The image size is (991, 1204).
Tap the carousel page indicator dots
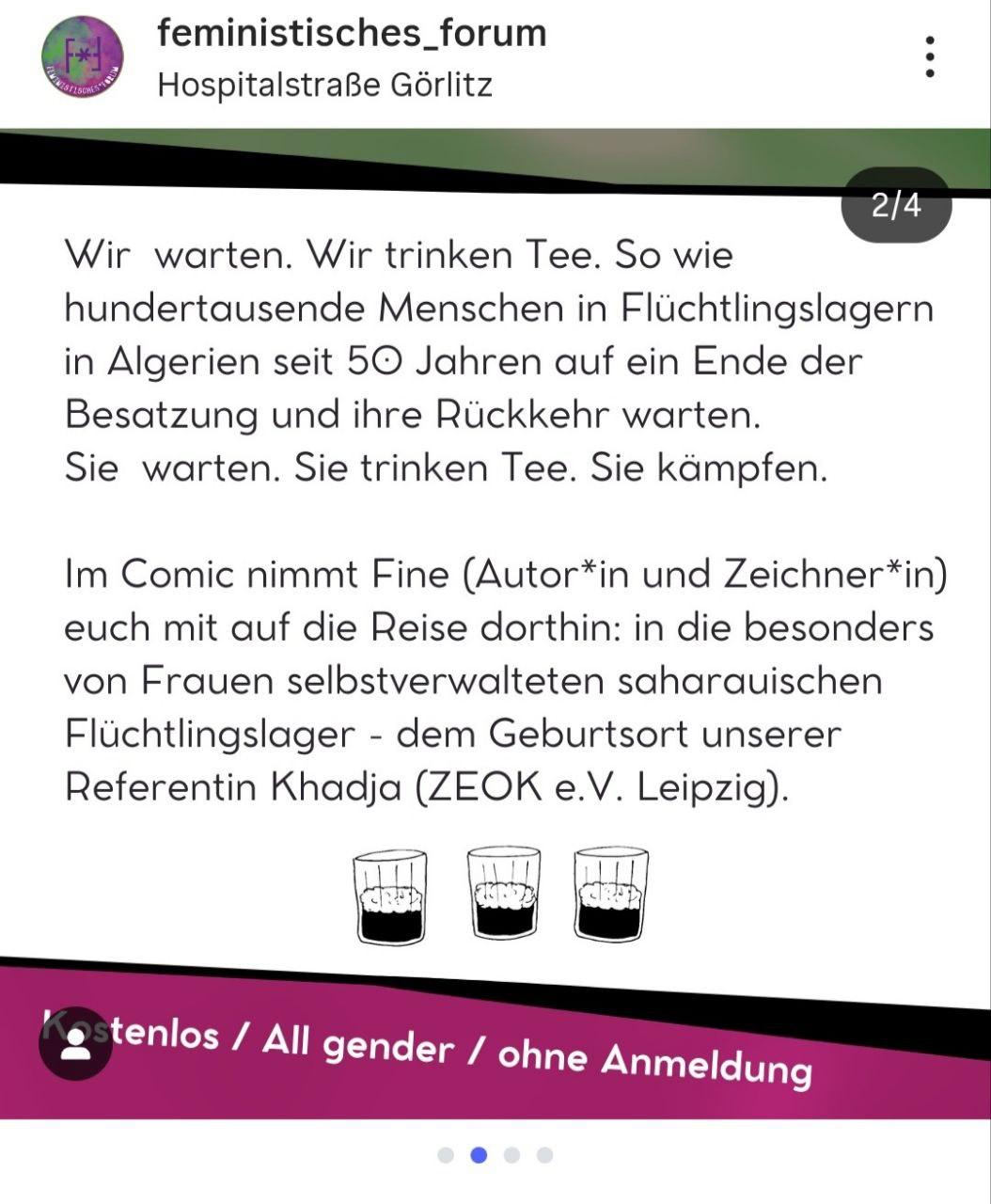click(x=495, y=1155)
